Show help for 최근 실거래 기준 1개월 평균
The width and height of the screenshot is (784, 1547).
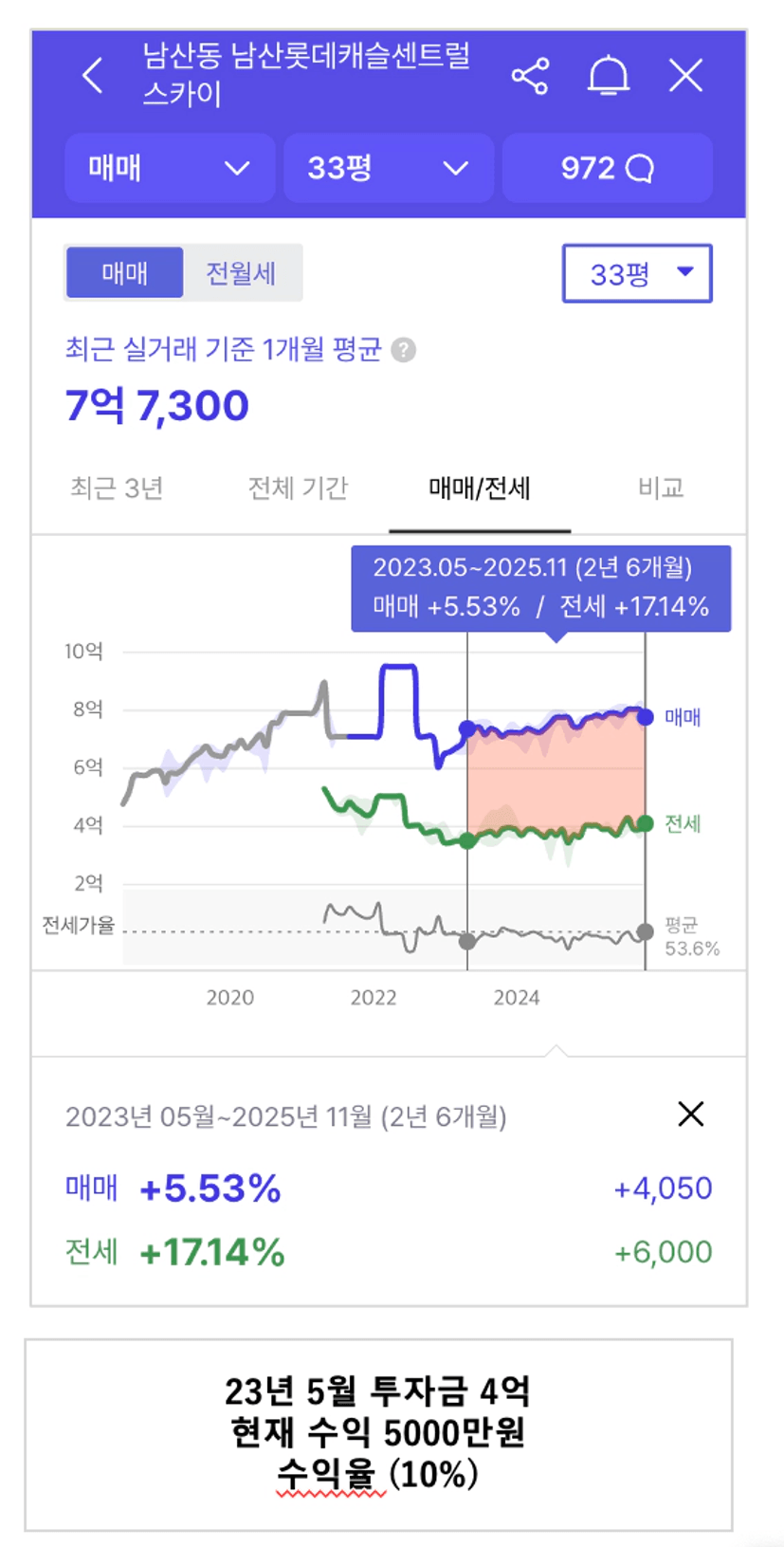pos(404,350)
